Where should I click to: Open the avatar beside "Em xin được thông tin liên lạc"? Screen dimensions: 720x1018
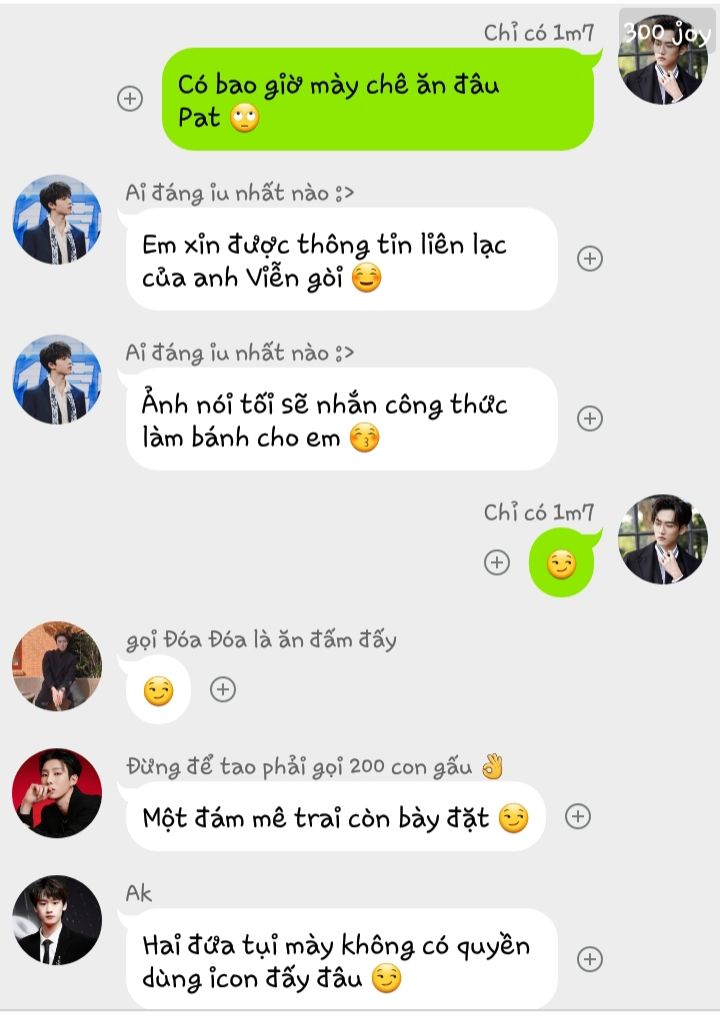[57, 220]
